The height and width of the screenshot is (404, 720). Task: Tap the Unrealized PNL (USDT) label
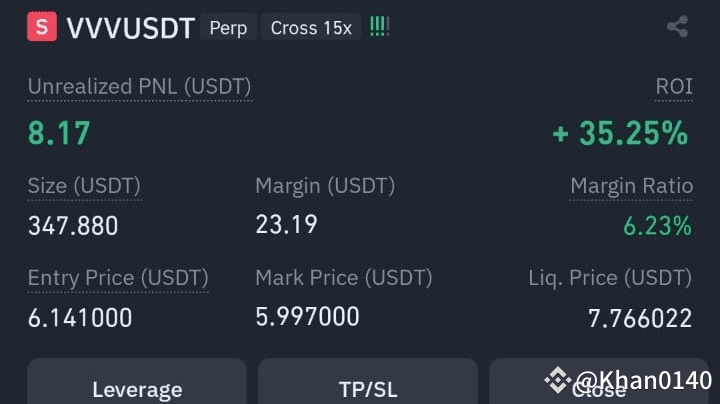coord(139,87)
